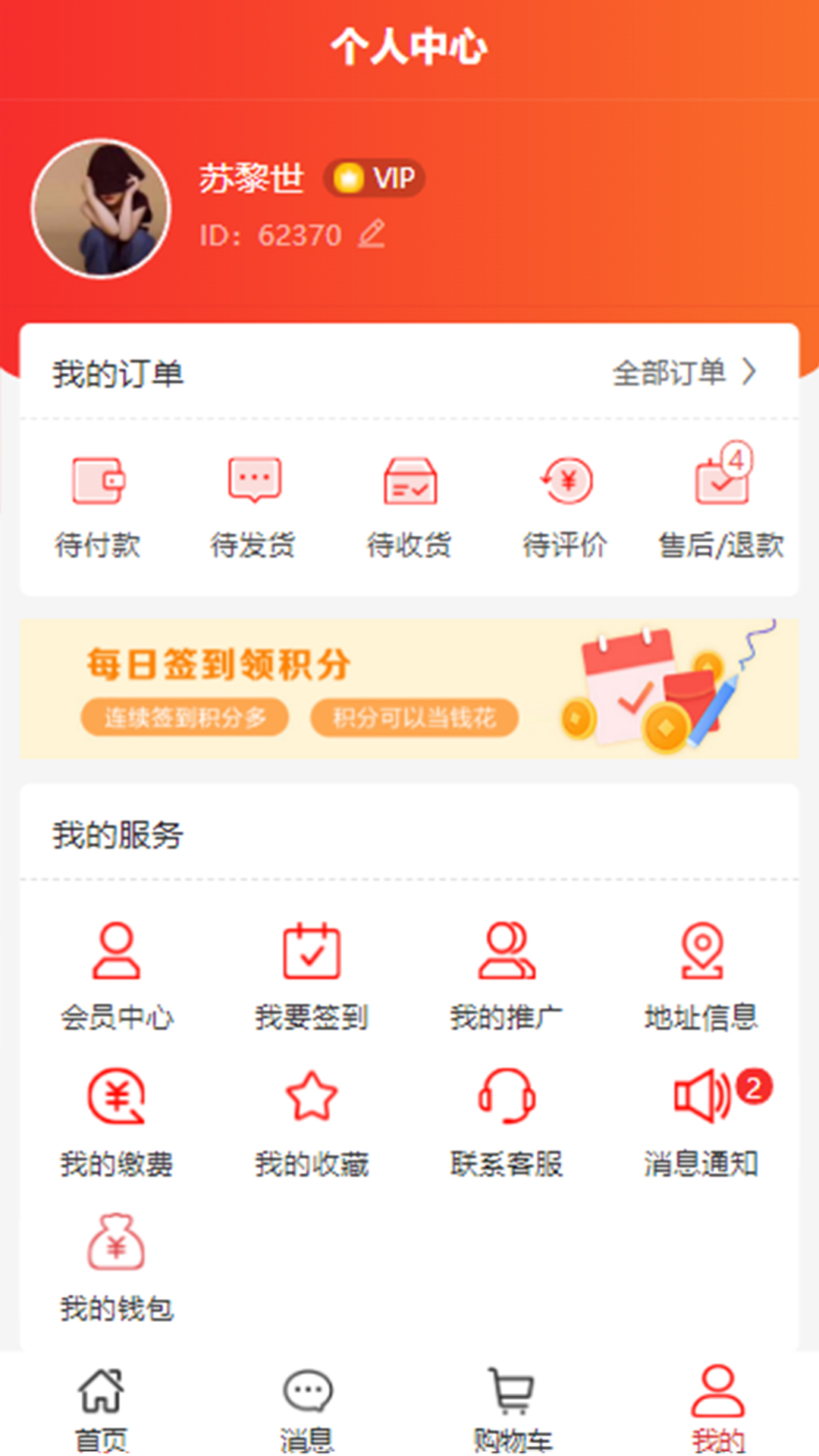Open the profile avatar picture
The image size is (819, 1456).
101,209
